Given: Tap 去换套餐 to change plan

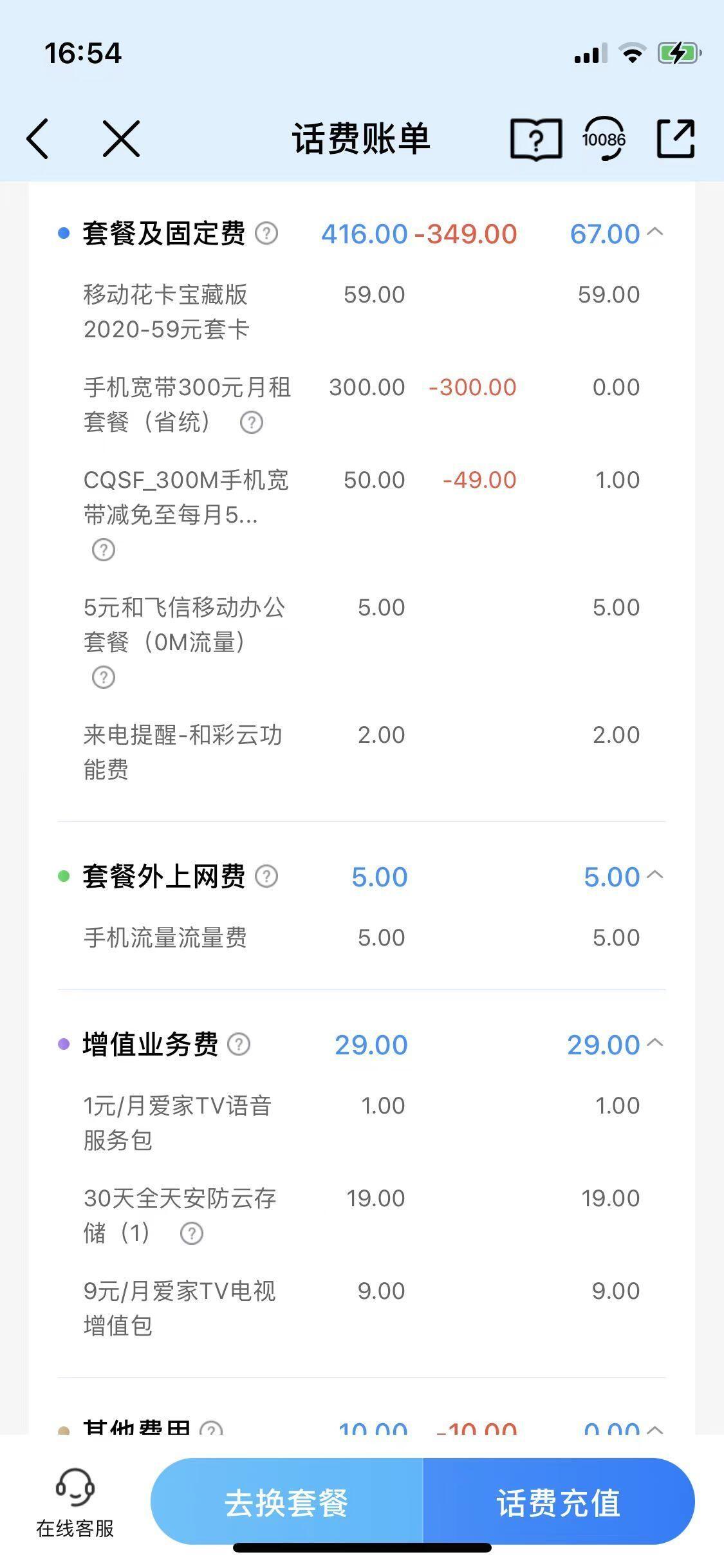Looking at the screenshot, I should [286, 1502].
